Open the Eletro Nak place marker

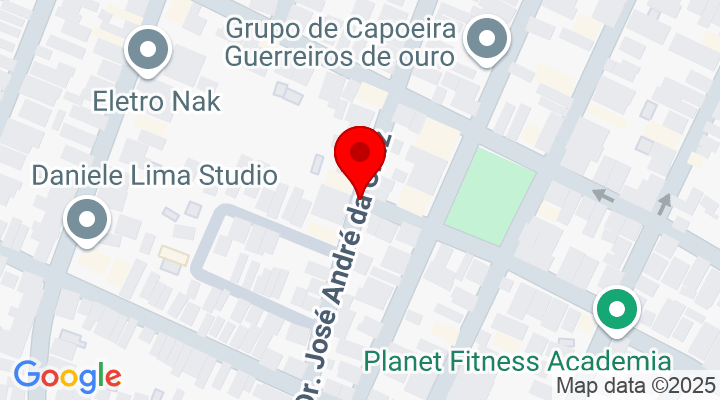tap(149, 48)
